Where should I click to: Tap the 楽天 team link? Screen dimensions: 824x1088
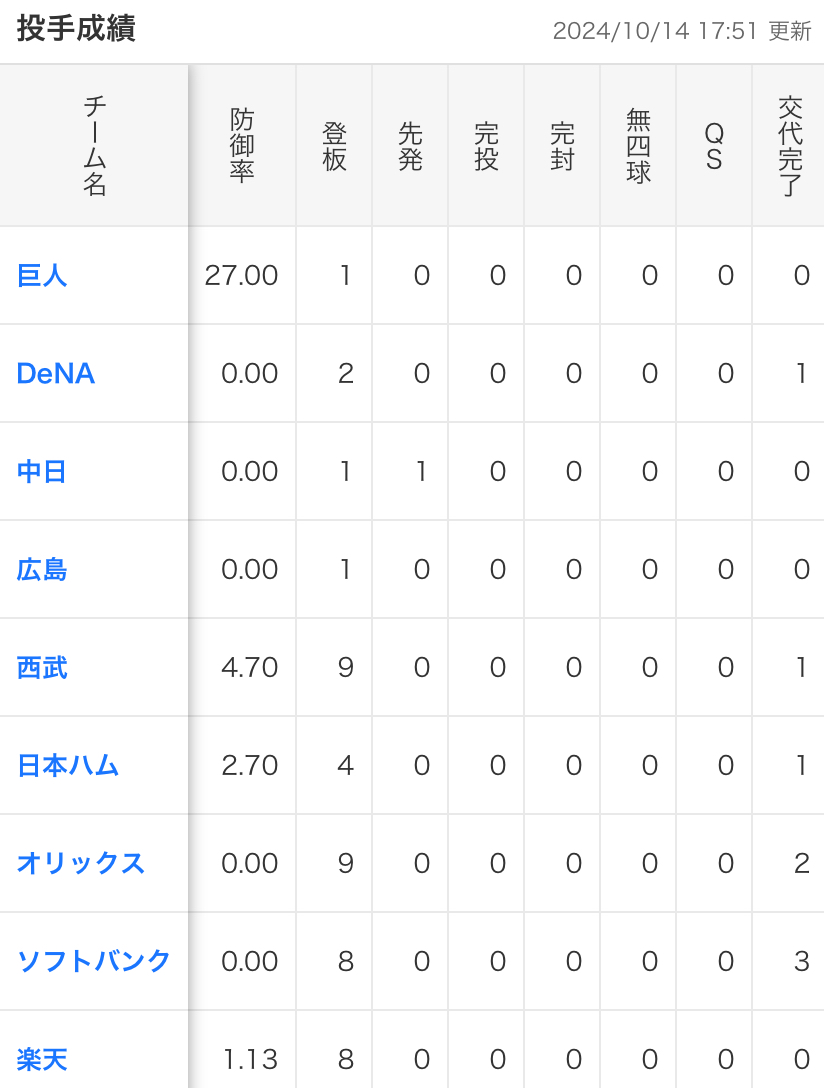[x=42, y=1060]
